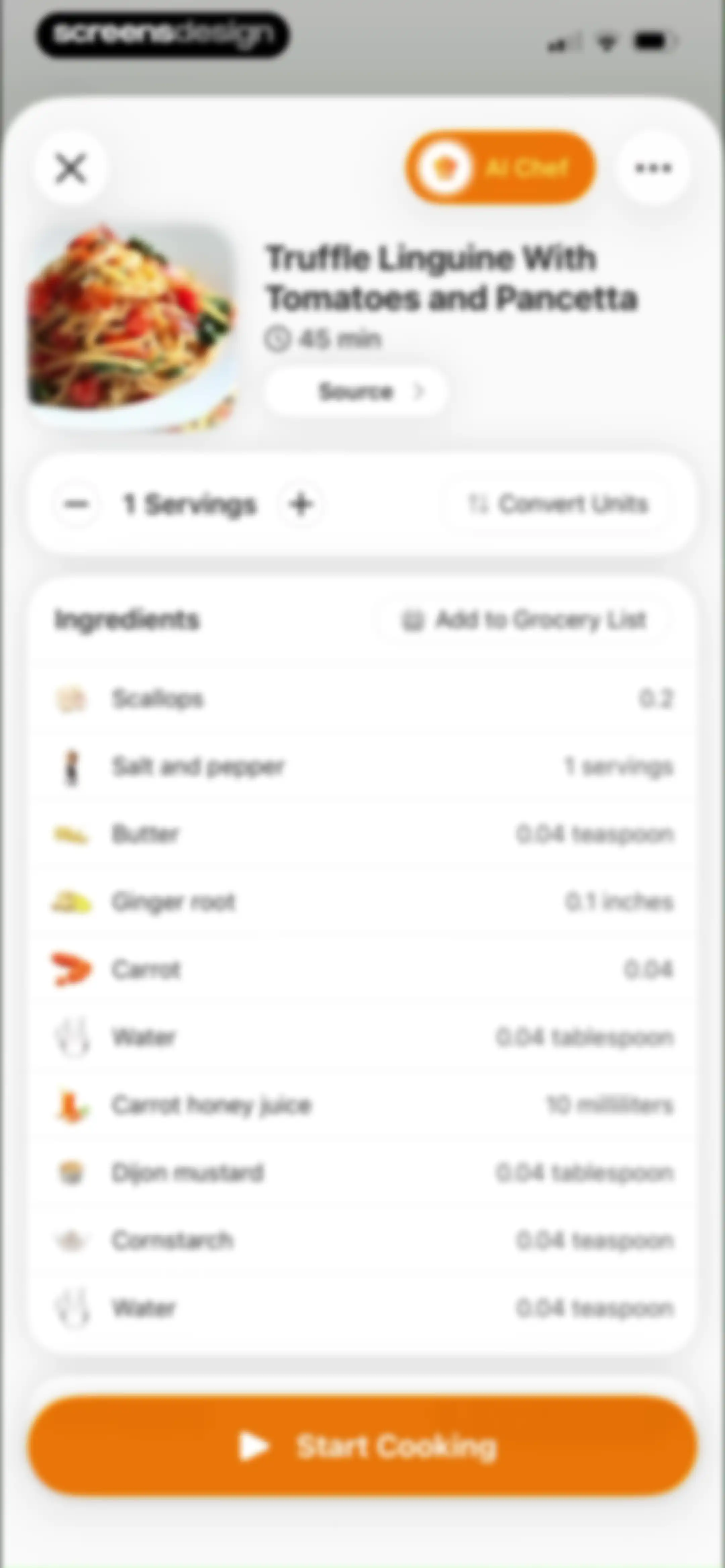The height and width of the screenshot is (1568, 725).
Task: Open the recipe Source link
Action: pos(355,391)
